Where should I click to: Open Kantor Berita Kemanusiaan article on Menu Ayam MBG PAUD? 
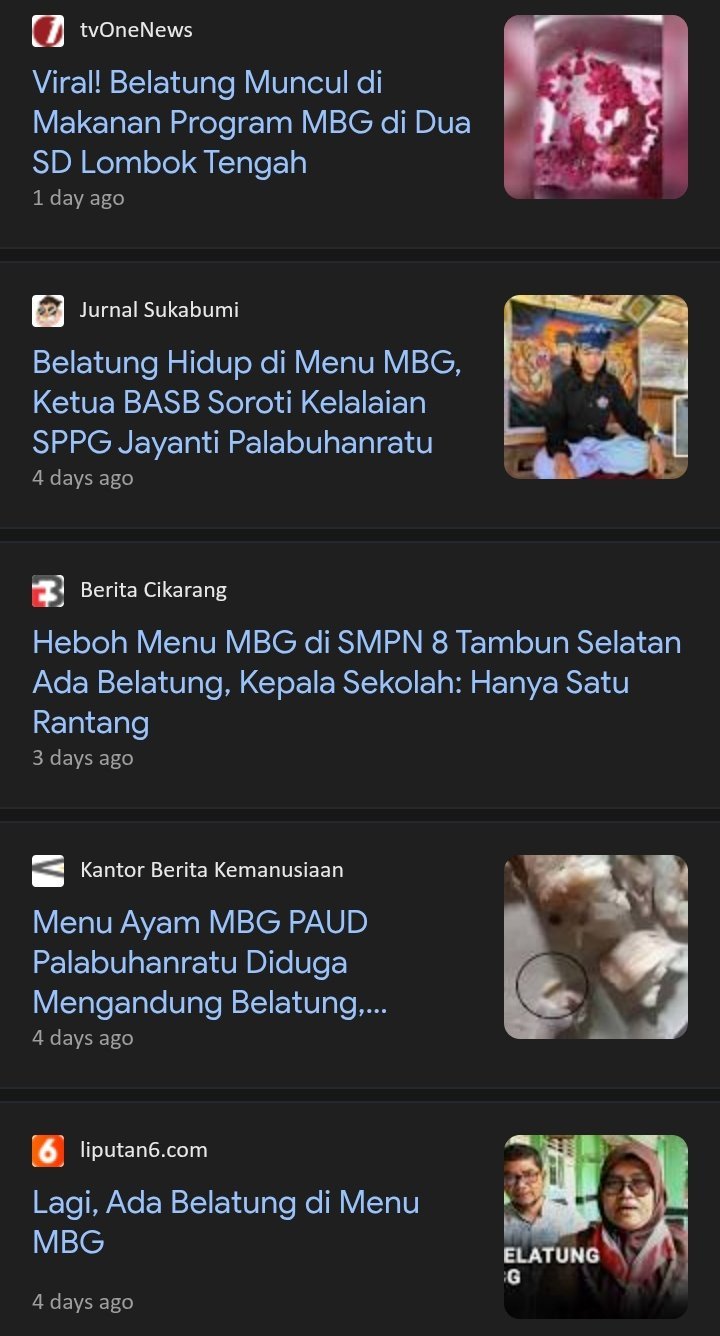pyautogui.click(x=210, y=962)
